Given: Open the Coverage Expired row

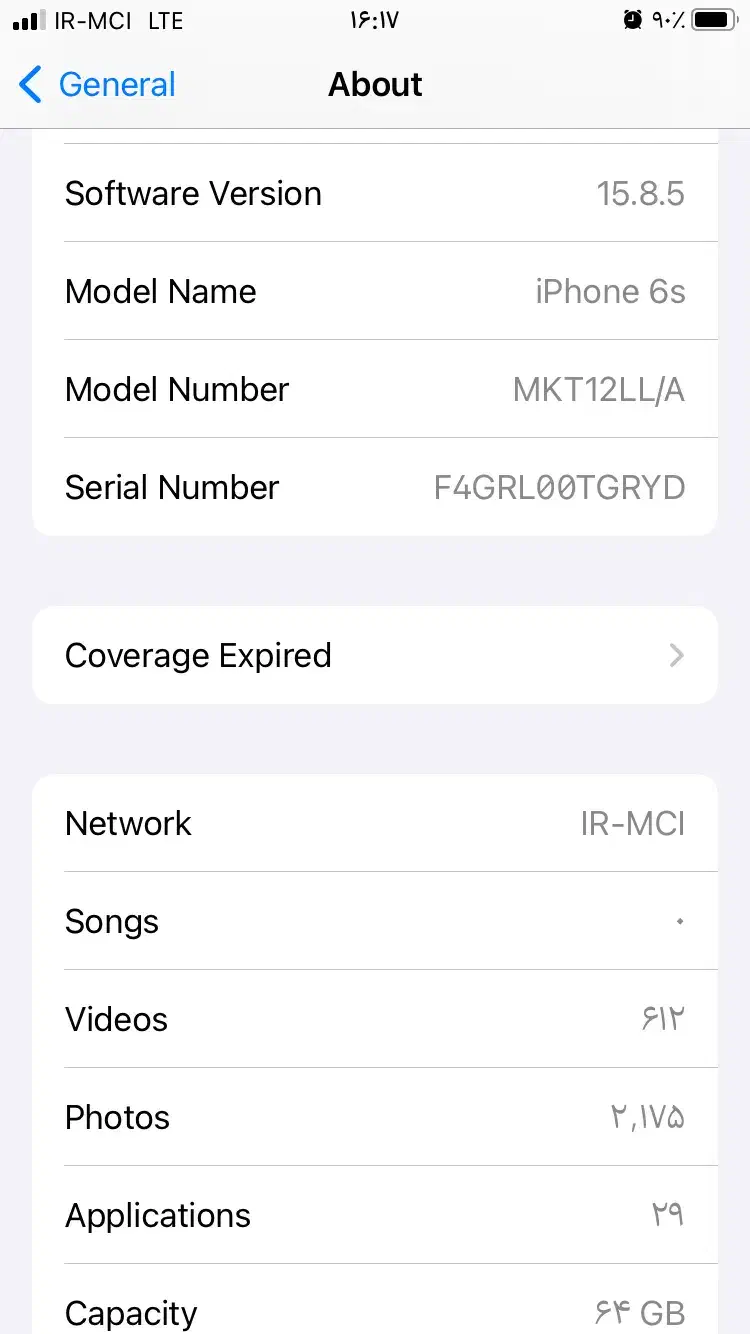Looking at the screenshot, I should tap(374, 656).
